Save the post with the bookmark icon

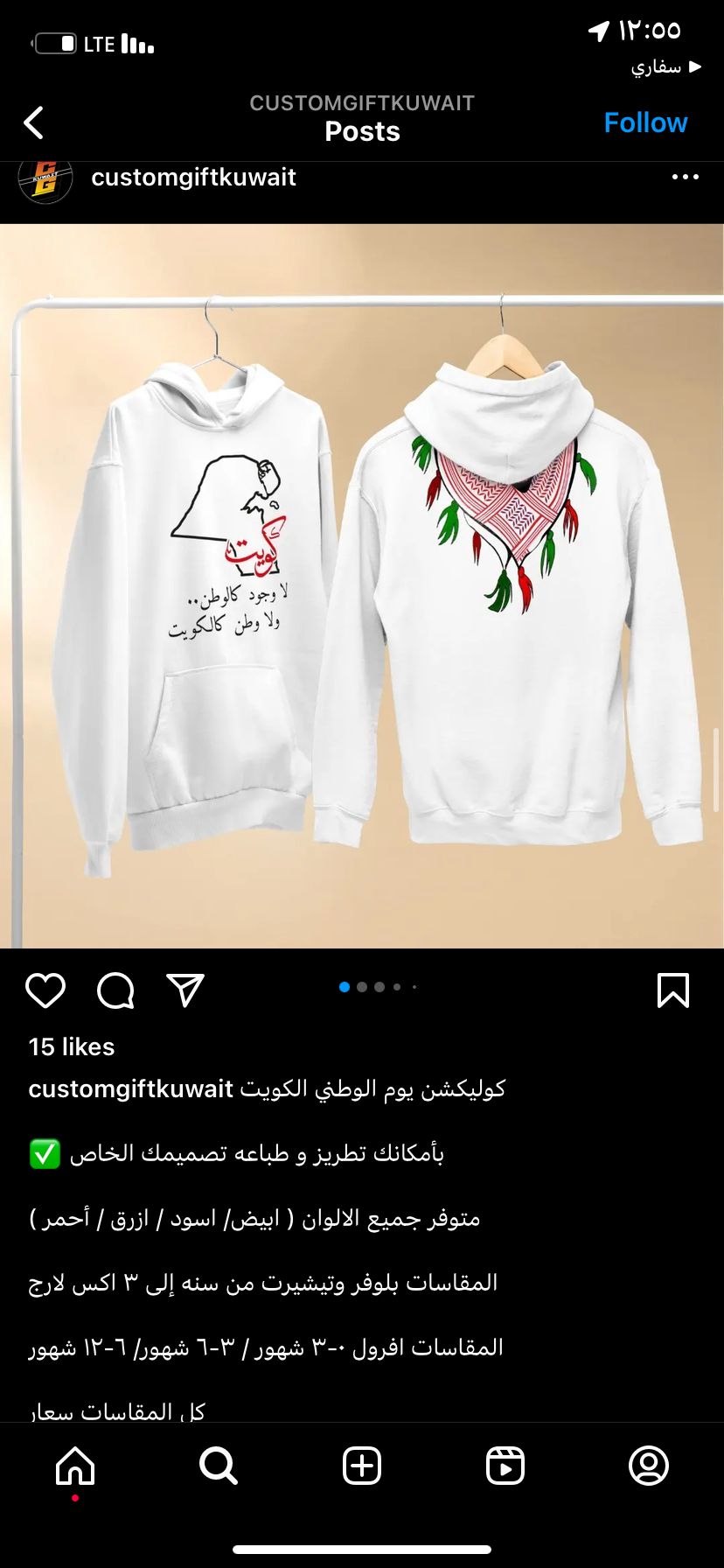672,990
